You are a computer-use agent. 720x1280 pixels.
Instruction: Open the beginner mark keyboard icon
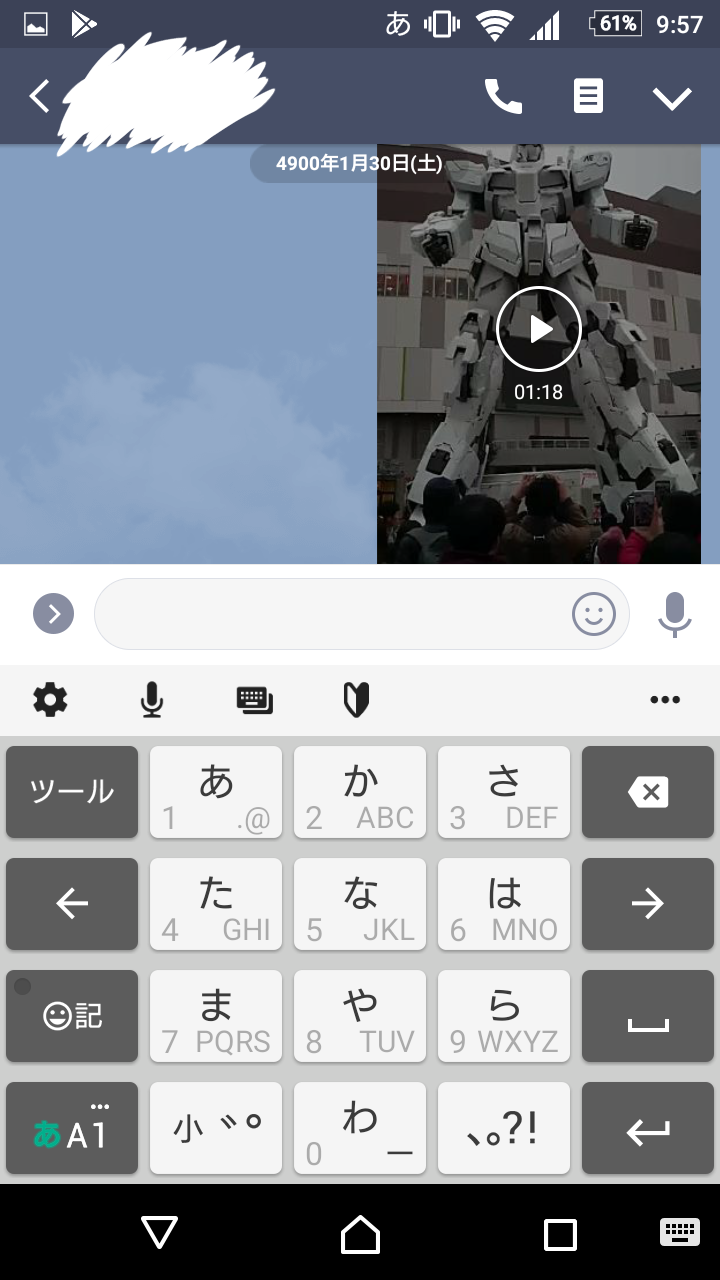click(x=356, y=700)
